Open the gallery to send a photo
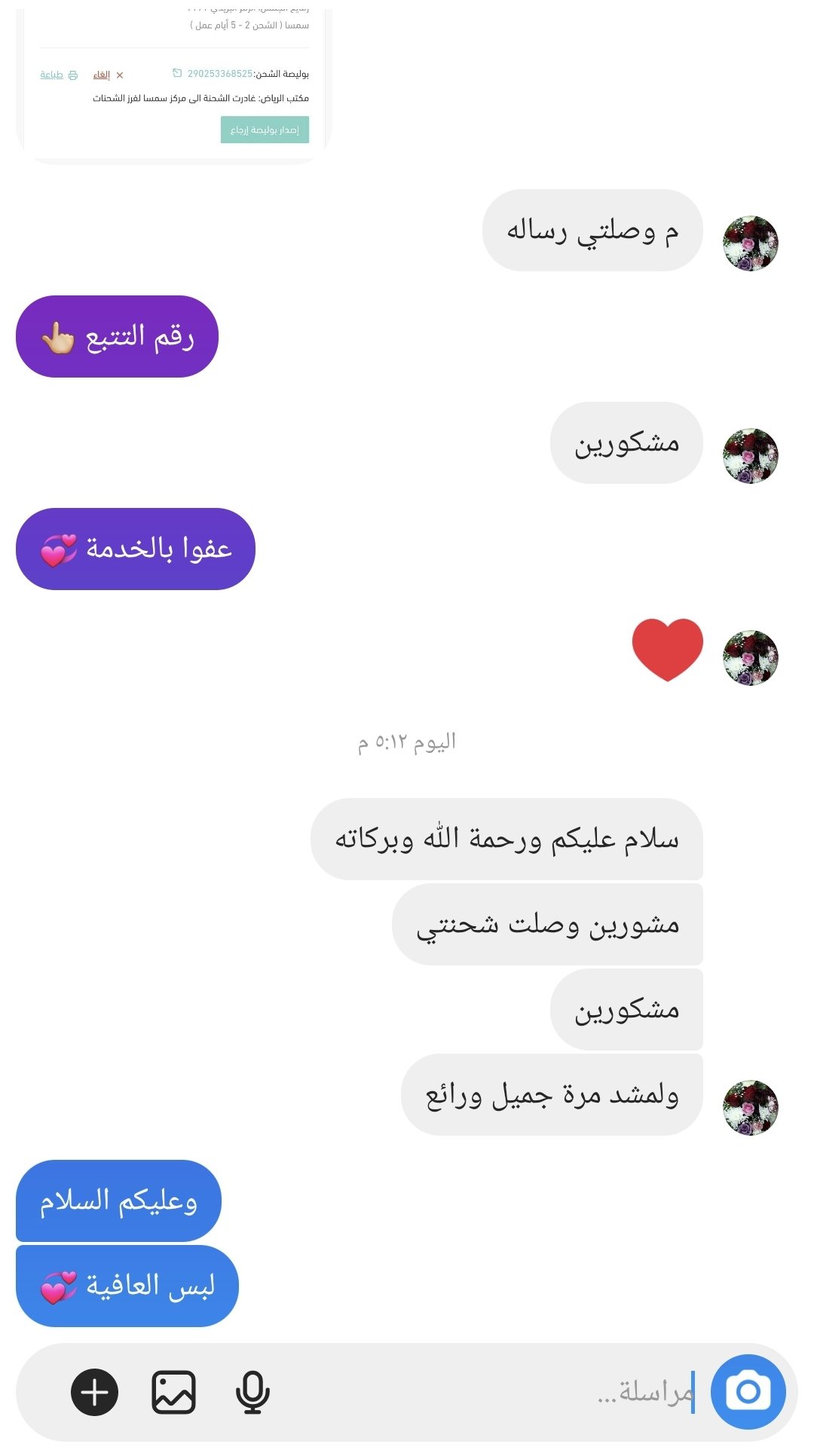Screen dimensions: 814x1456 [174, 1393]
